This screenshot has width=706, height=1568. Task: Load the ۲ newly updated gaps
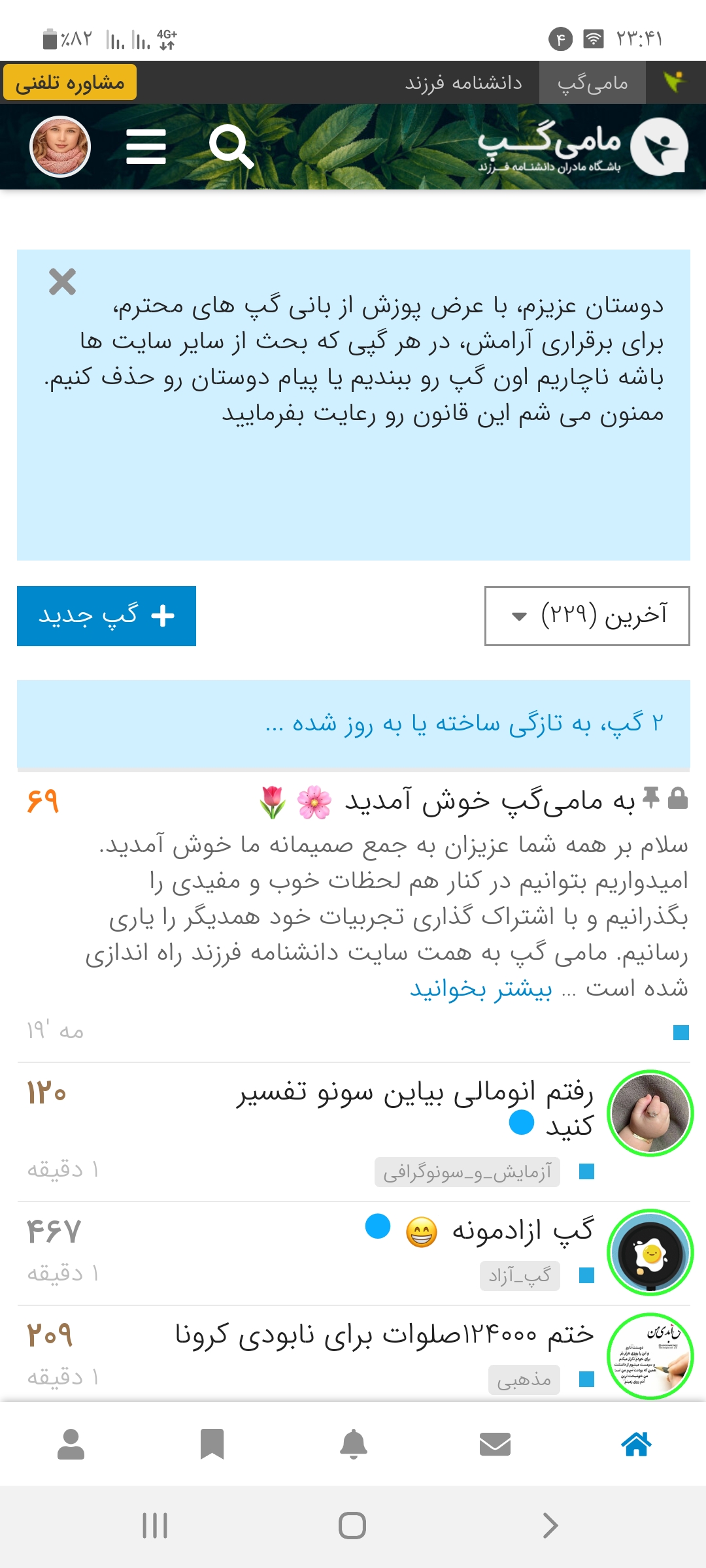pyautogui.click(x=464, y=723)
